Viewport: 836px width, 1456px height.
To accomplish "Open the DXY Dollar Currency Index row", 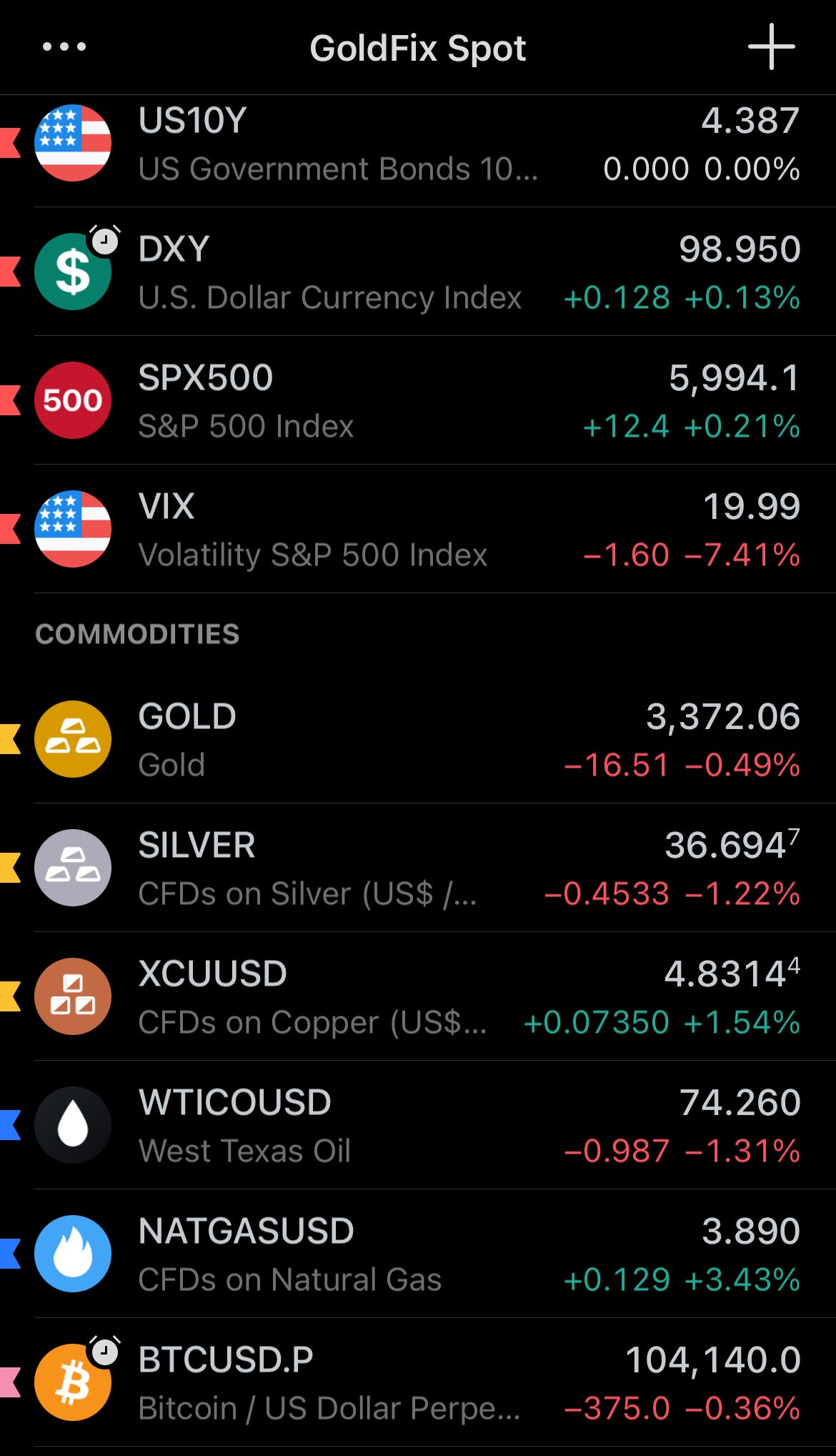I will pos(418,272).
